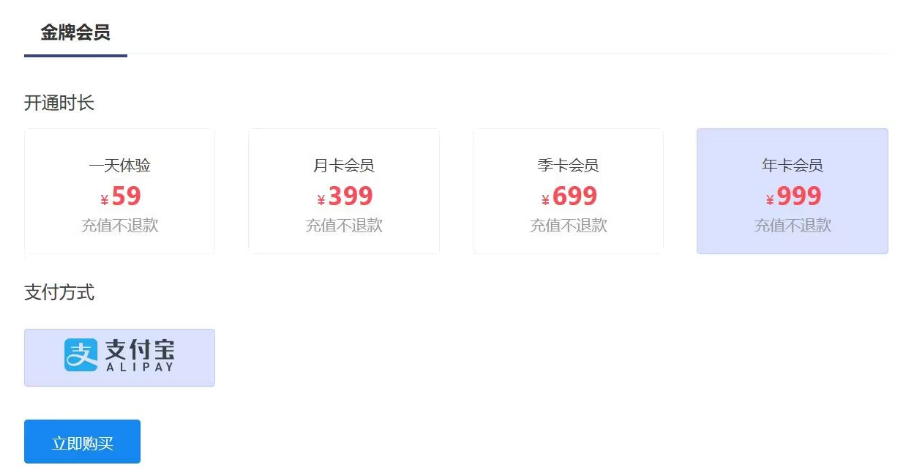Screen dimensions: 902x470
Task: Select the 一天体验 ¥59 plan
Action: pyautogui.click(x=119, y=191)
